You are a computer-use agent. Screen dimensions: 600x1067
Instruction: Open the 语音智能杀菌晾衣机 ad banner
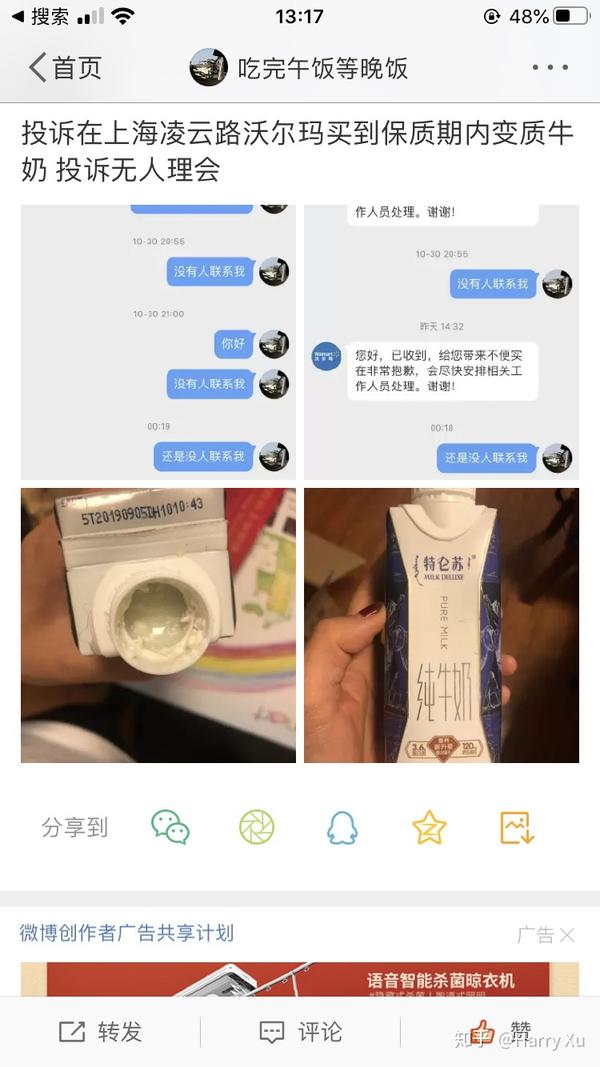coord(300,980)
